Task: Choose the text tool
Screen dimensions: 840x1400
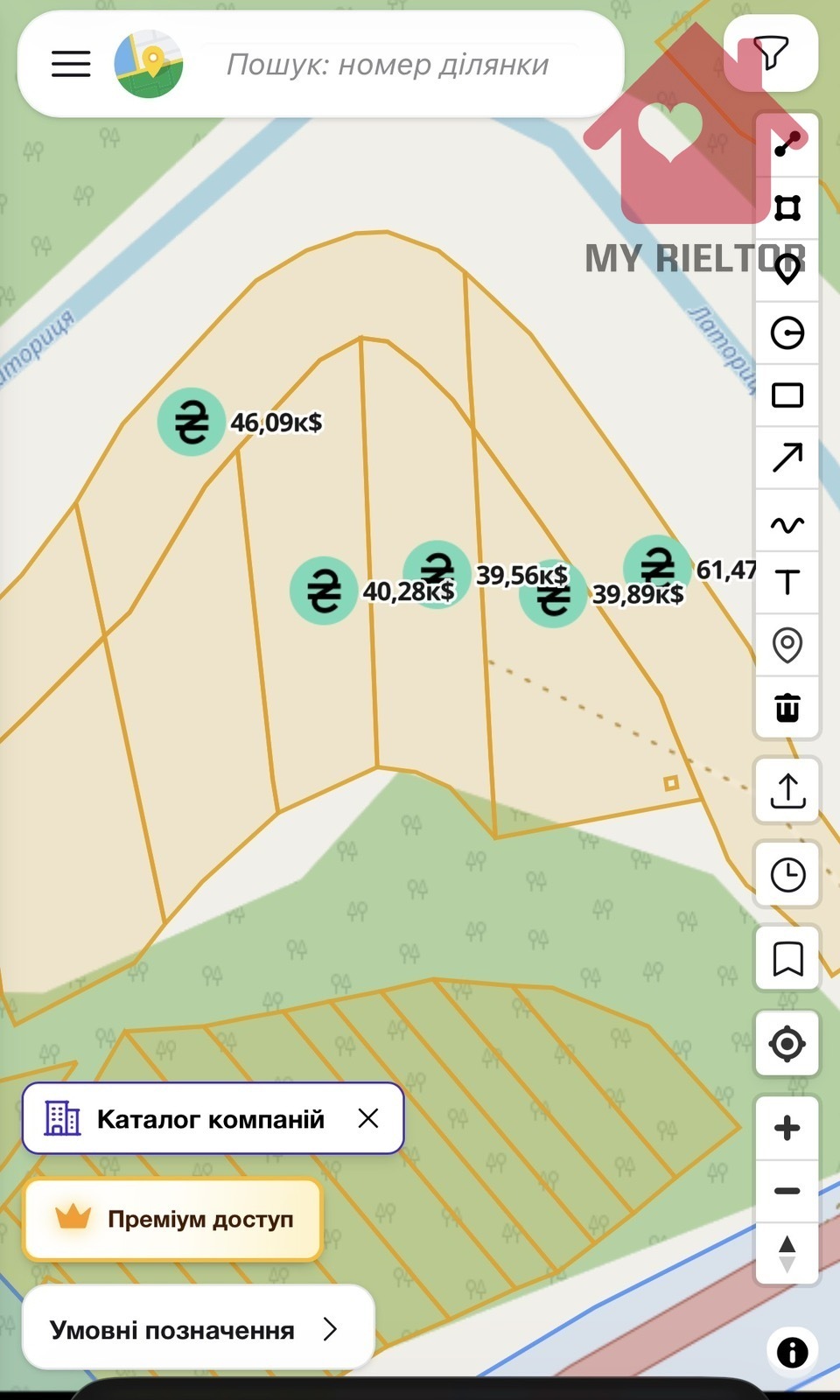Action: pos(787,582)
